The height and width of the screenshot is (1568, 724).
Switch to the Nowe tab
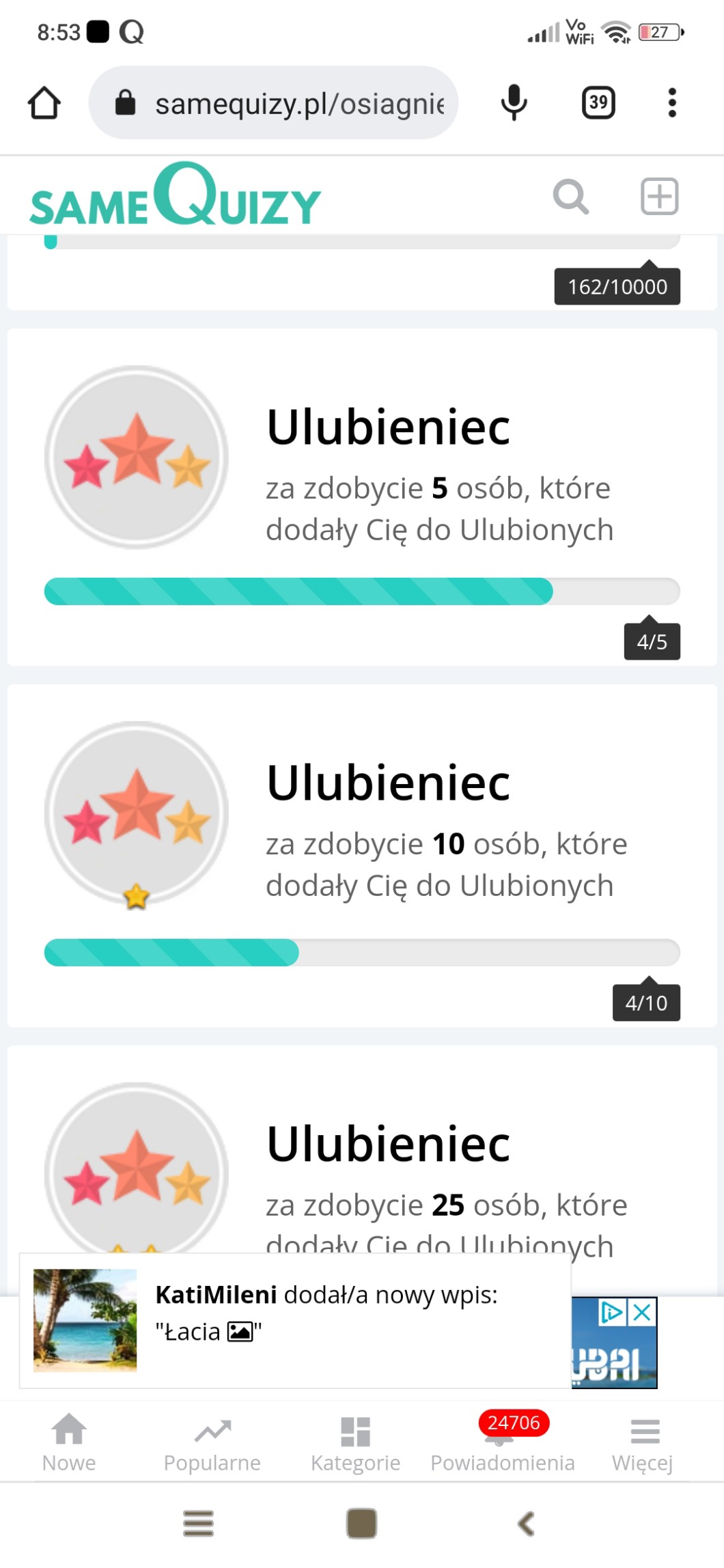click(x=69, y=1444)
